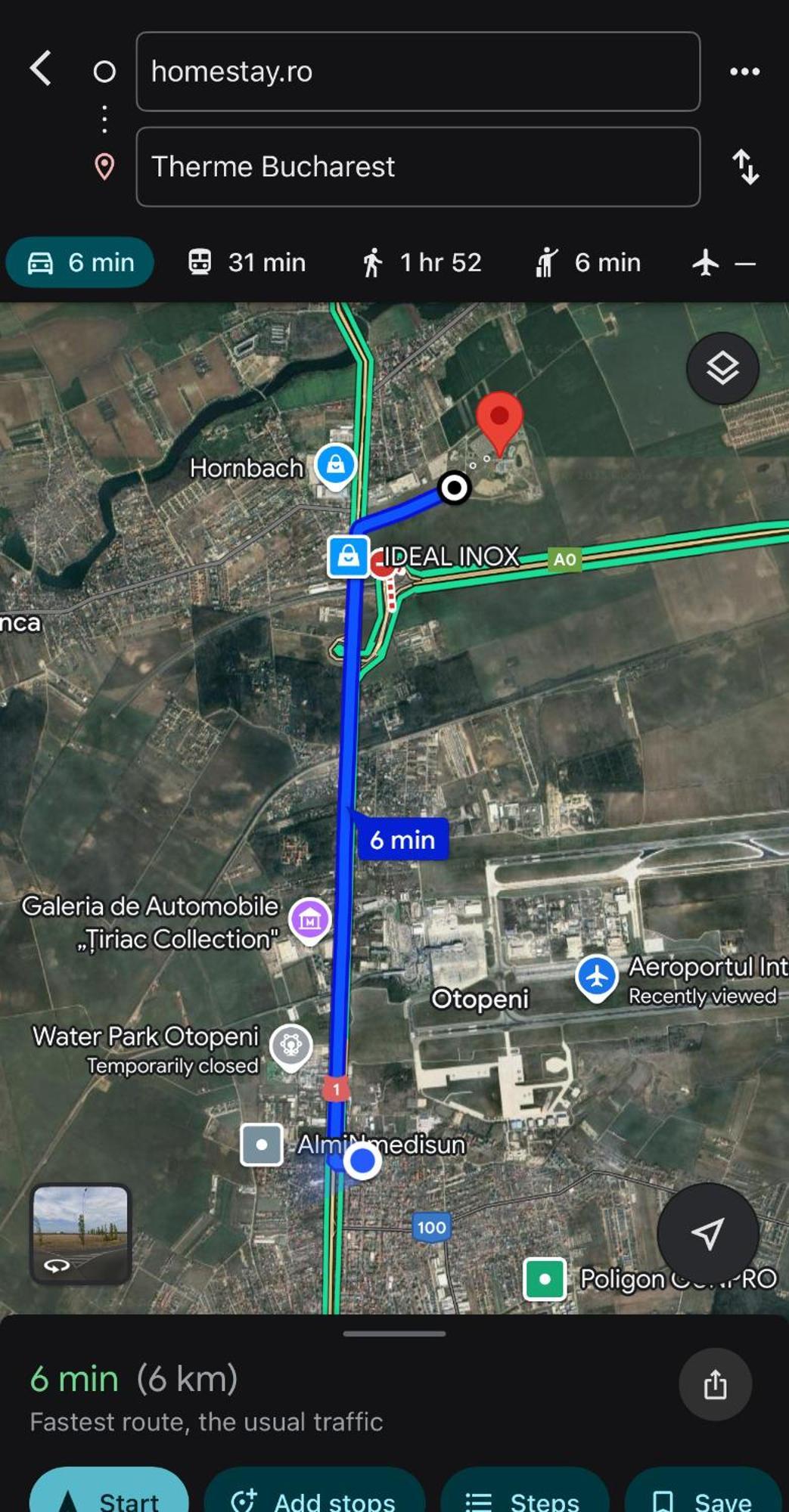Open the Water Park Otopeni marker
Viewport: 789px width, 1512px height.
[x=291, y=1046]
